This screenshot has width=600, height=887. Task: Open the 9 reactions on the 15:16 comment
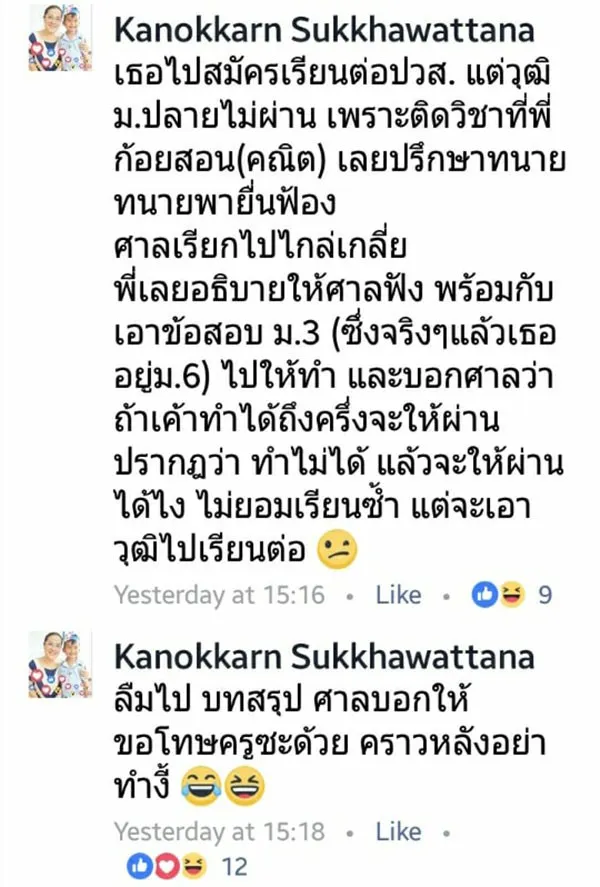[x=514, y=595]
